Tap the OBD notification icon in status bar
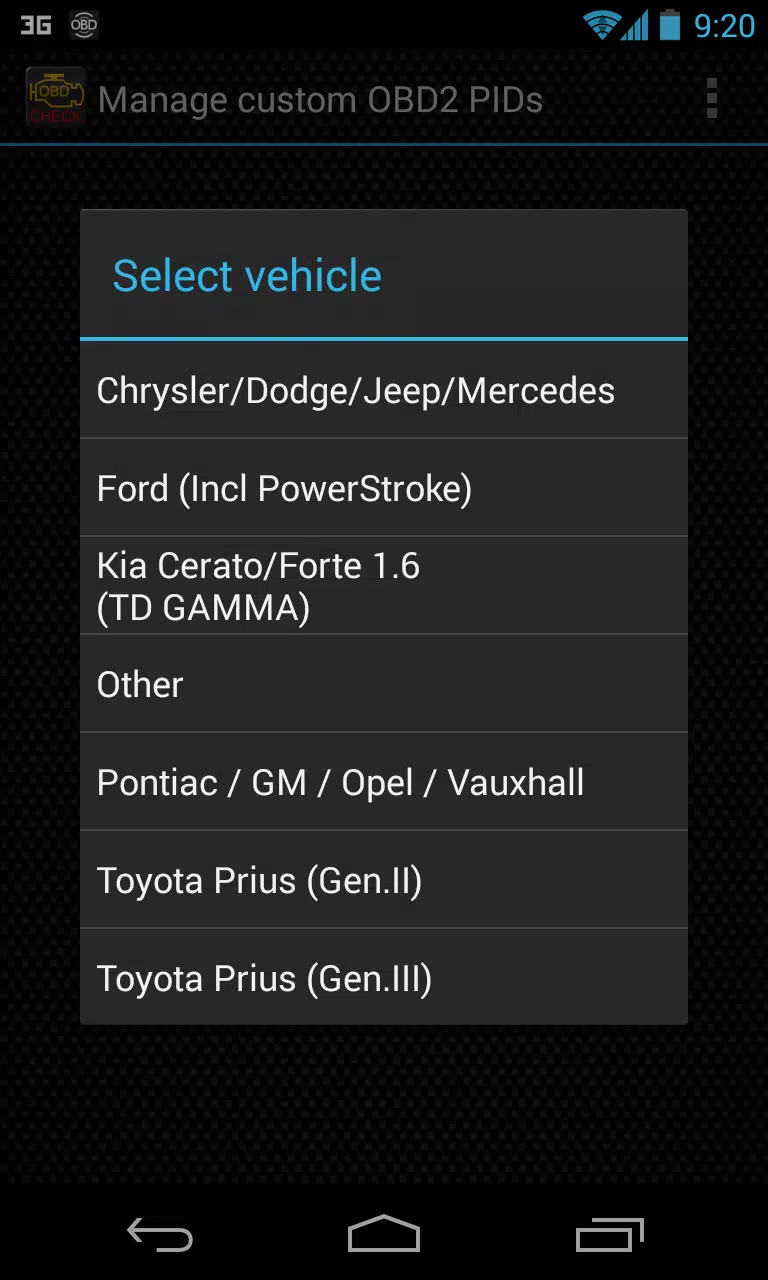The width and height of the screenshot is (768, 1280). 83,25
